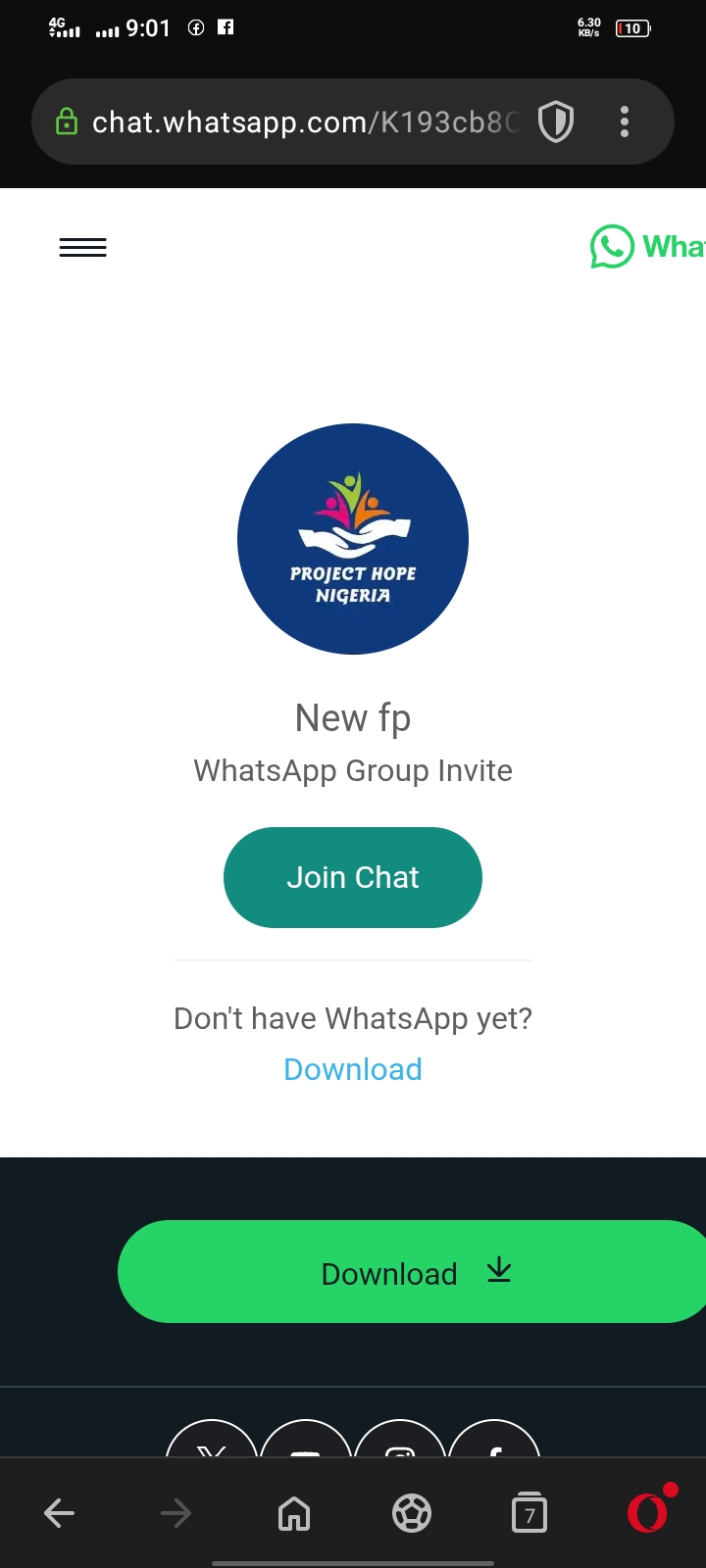Open the hamburger menu on the WhatsApp page
Viewport: 706px width, 1568px height.
coord(83,248)
